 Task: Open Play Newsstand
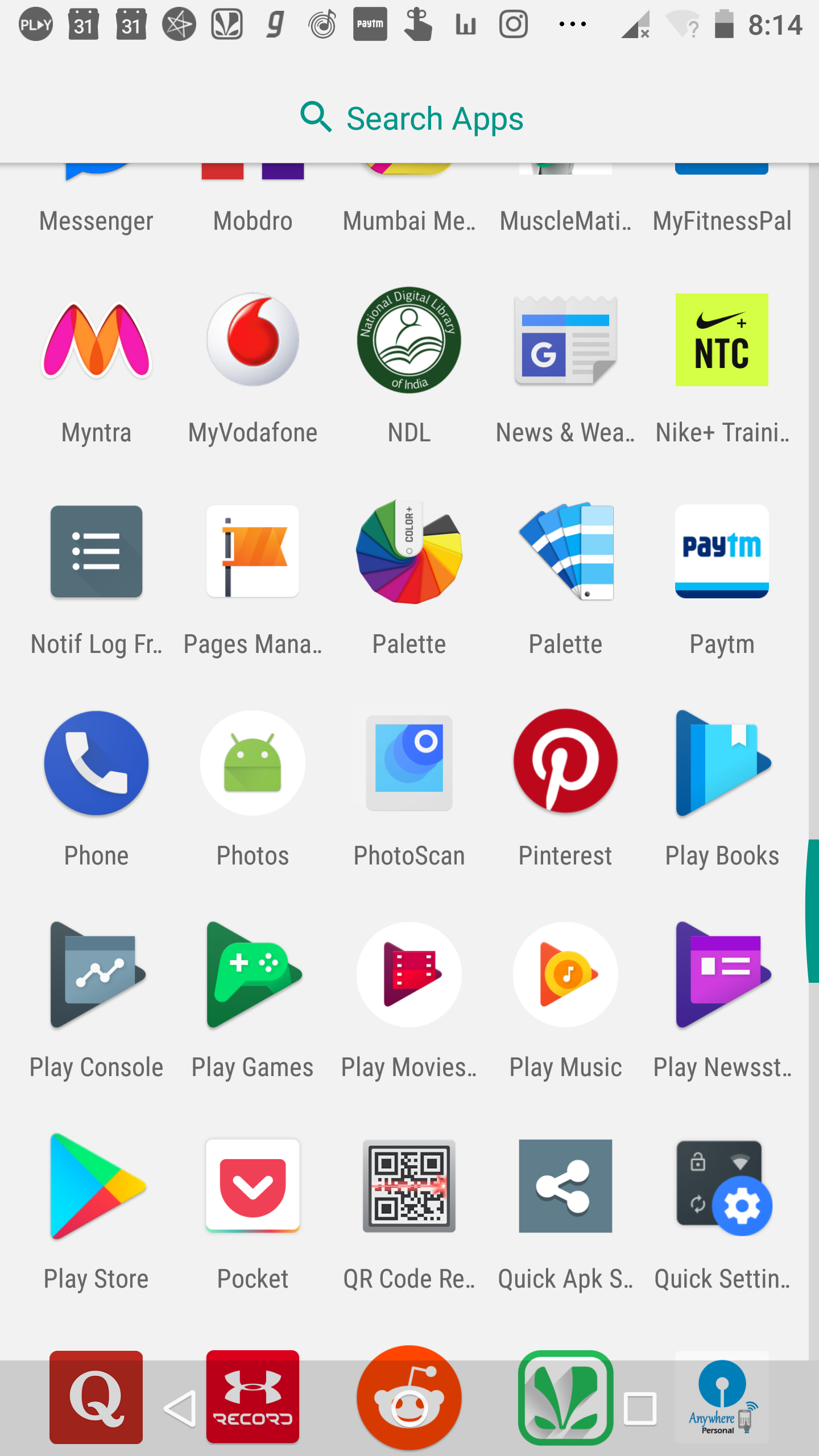pyautogui.click(x=721, y=974)
